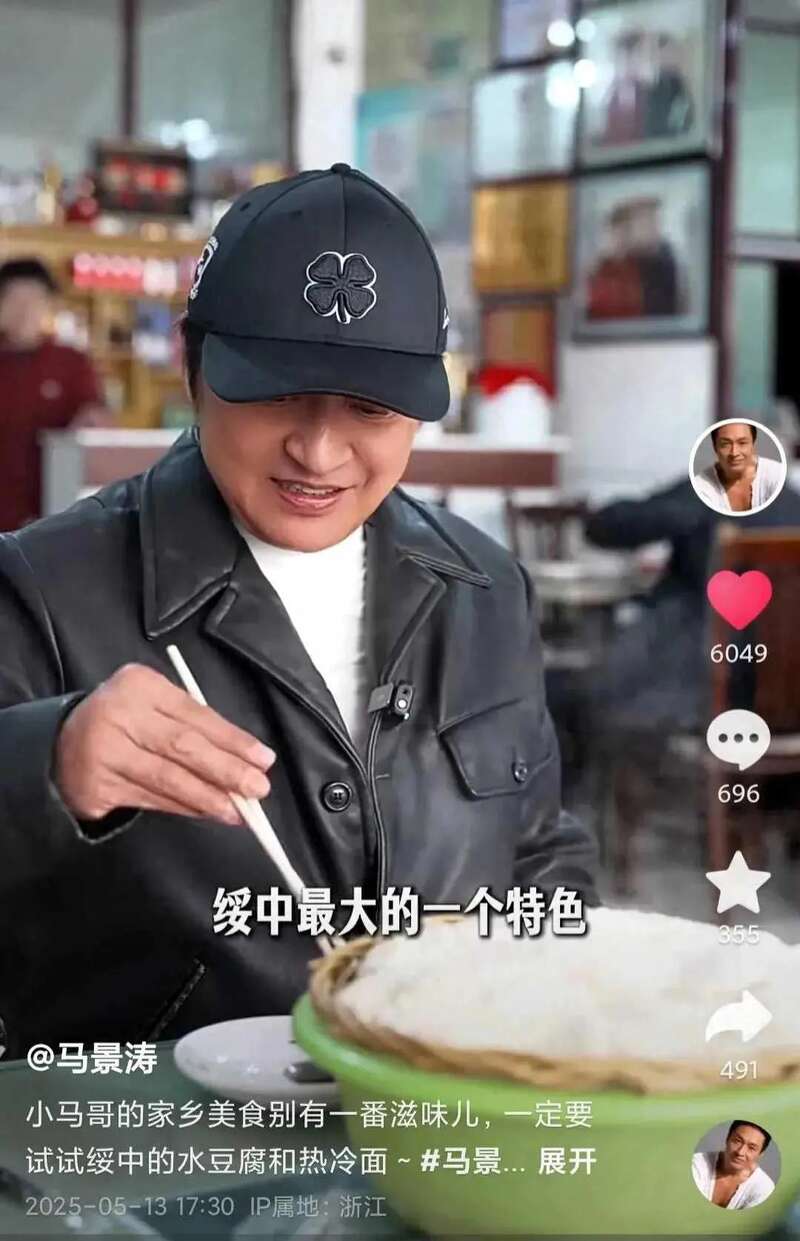Open the @马景涛 username link
The image size is (800, 1241).
tap(92, 1058)
